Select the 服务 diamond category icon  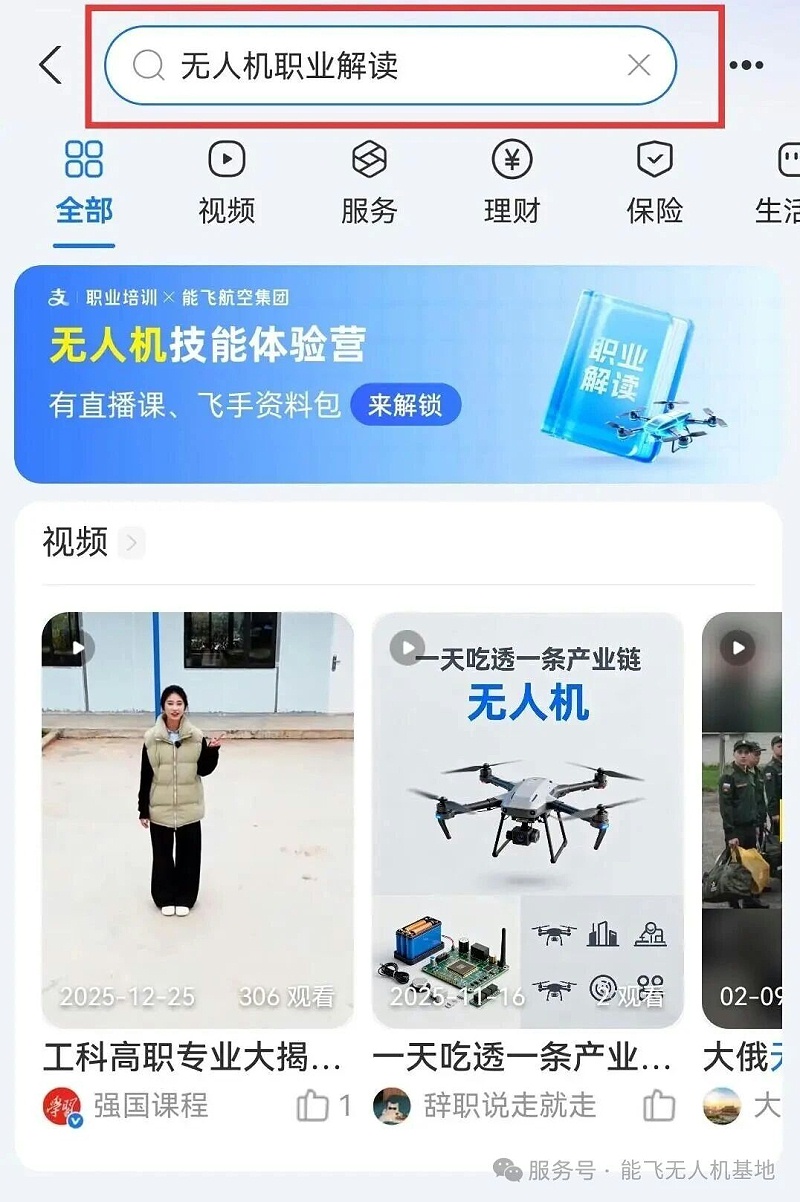click(x=369, y=160)
